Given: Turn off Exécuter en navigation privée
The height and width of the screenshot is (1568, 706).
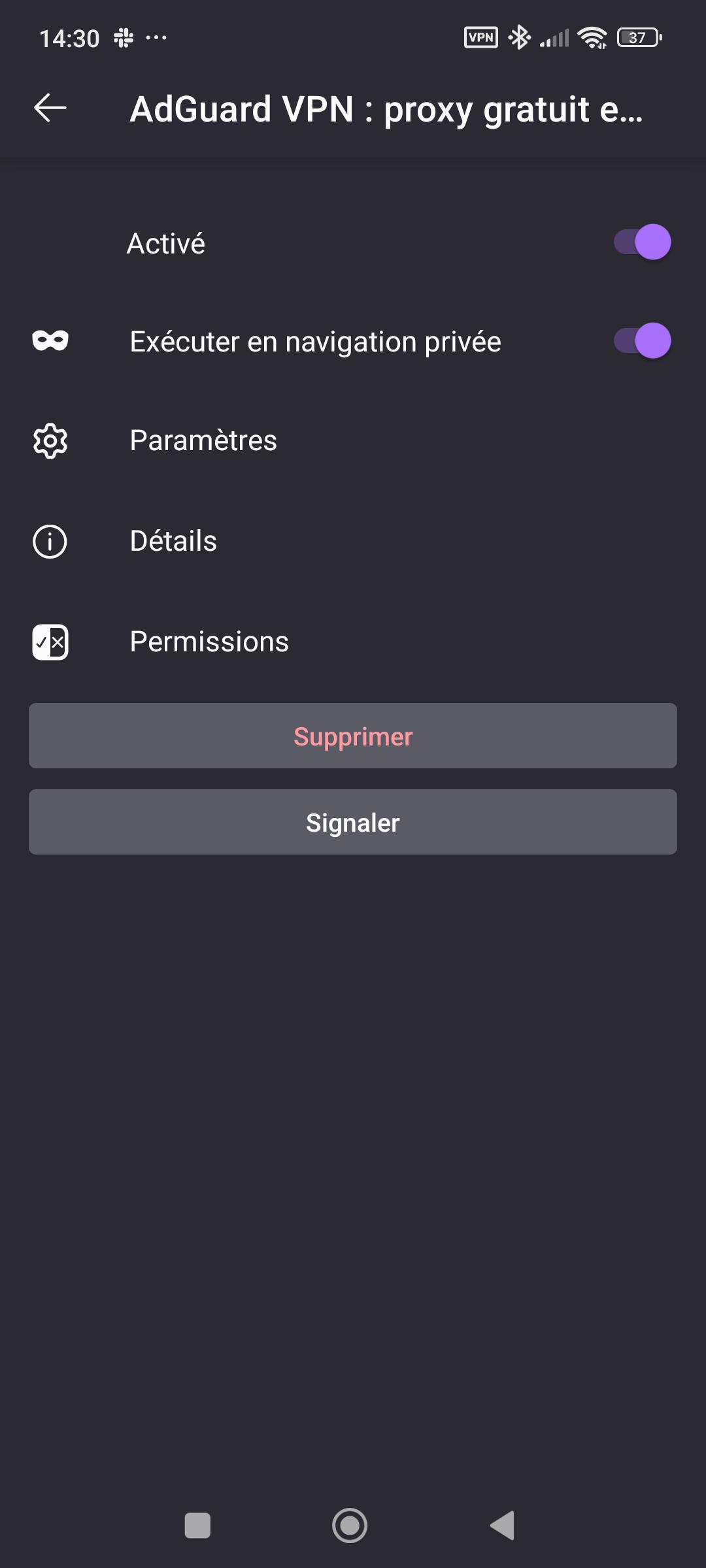Looking at the screenshot, I should (x=642, y=341).
